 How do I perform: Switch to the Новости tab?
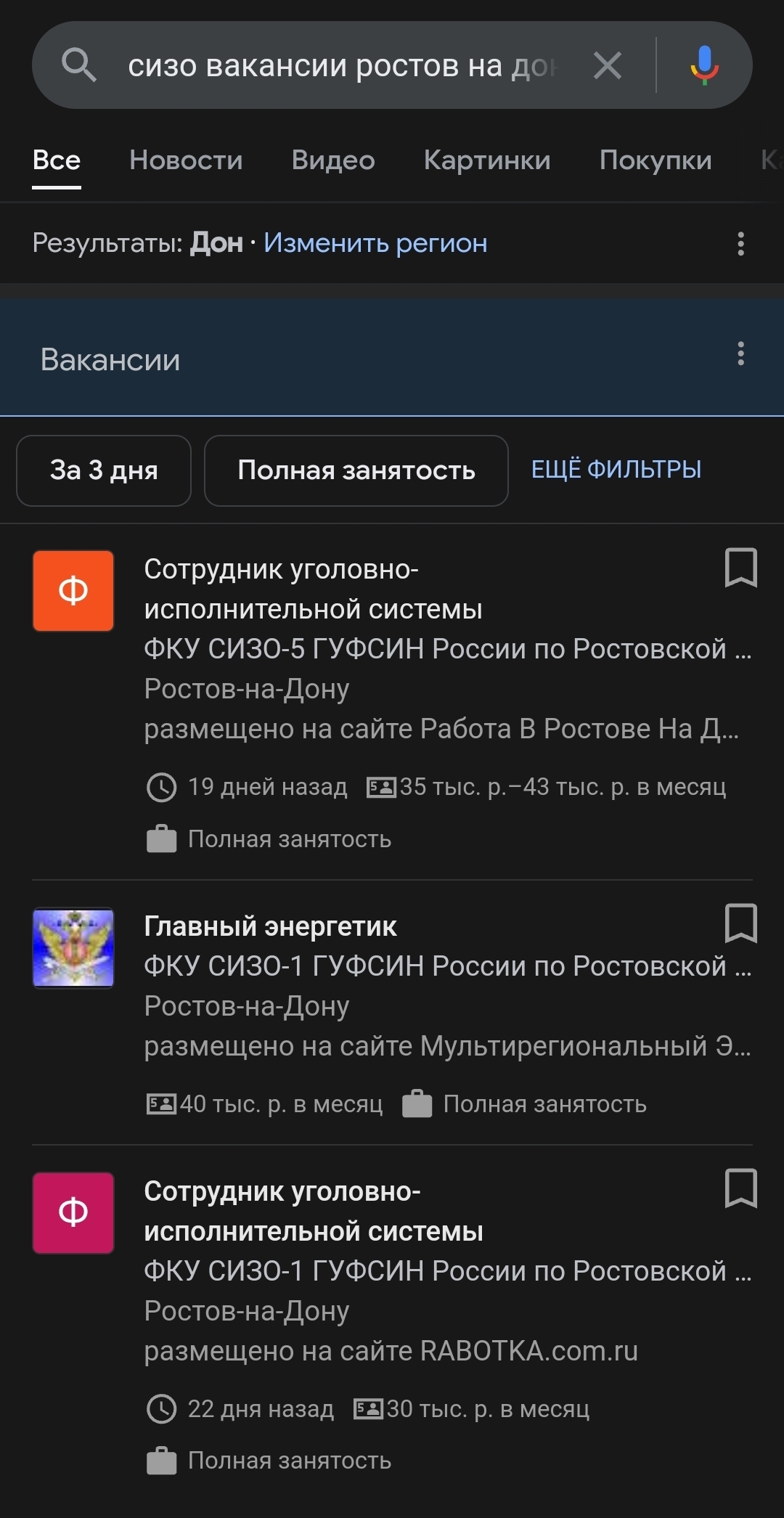click(x=186, y=160)
